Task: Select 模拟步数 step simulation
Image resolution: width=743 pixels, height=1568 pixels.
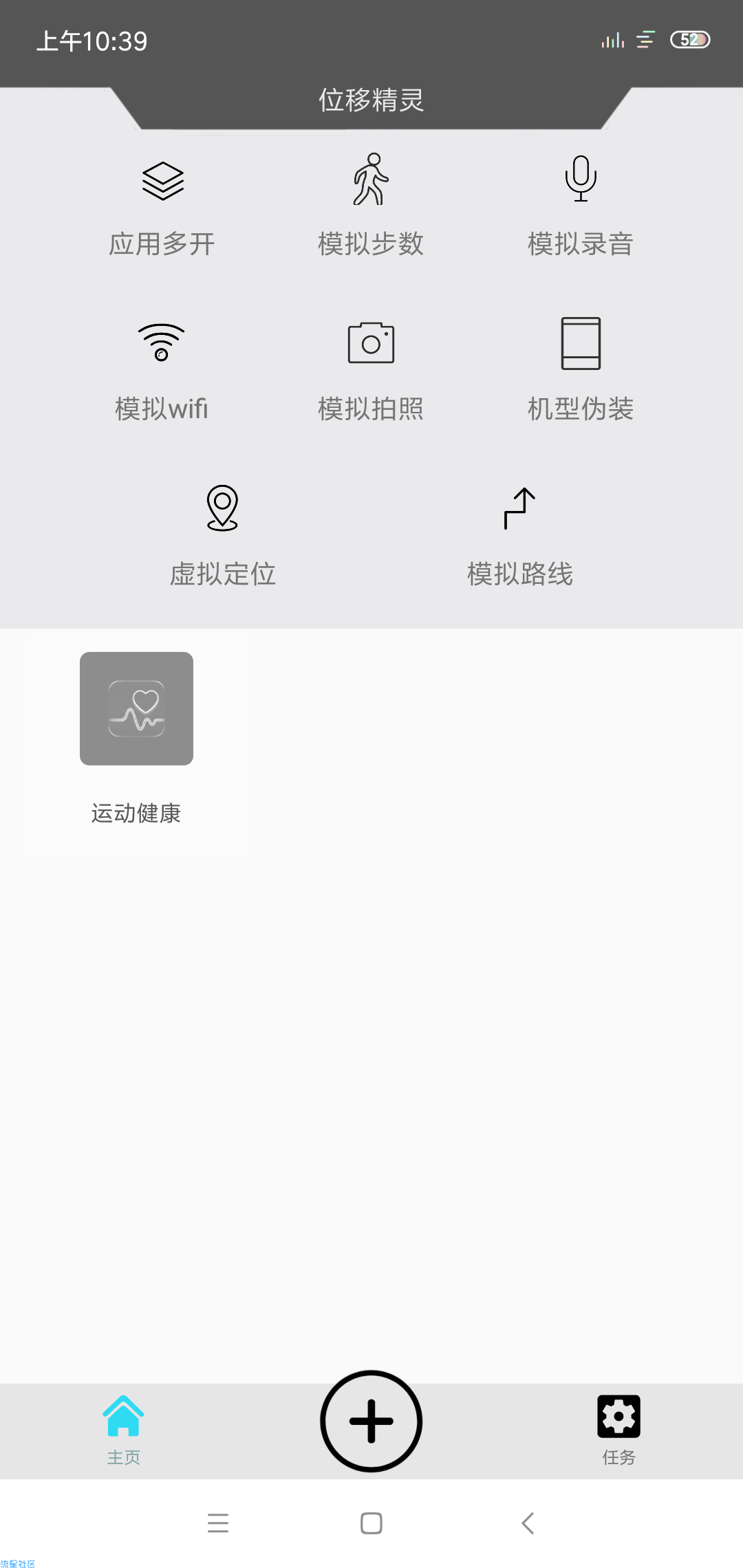Action: [371, 206]
